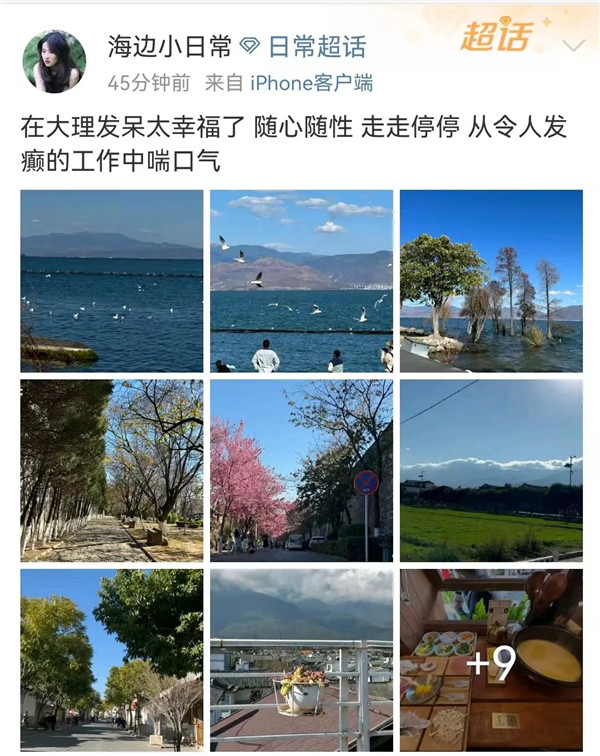Open the +9 tile to see more photos
Screen dimensions: 600x756
[x=491, y=660]
